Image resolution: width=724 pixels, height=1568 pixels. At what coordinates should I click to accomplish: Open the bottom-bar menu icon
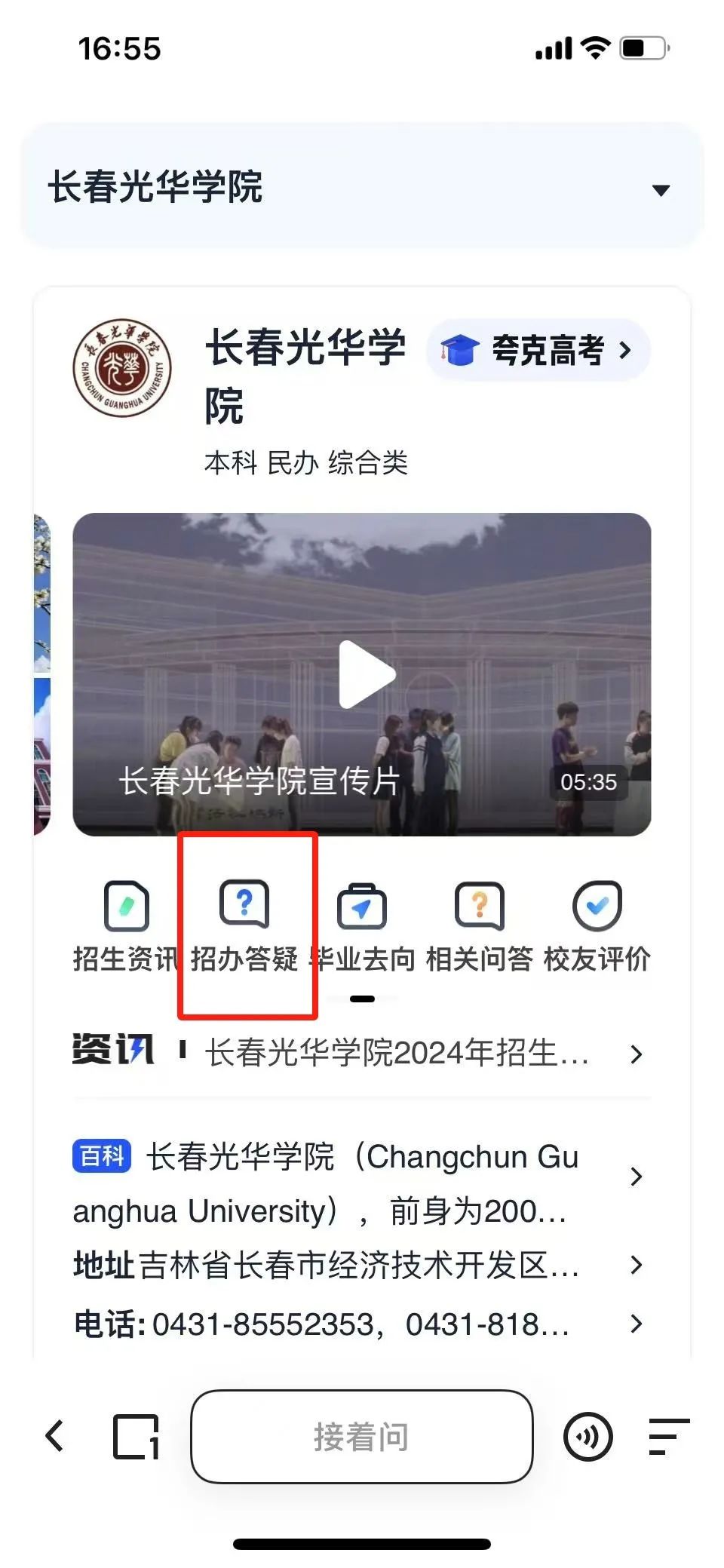[669, 1436]
